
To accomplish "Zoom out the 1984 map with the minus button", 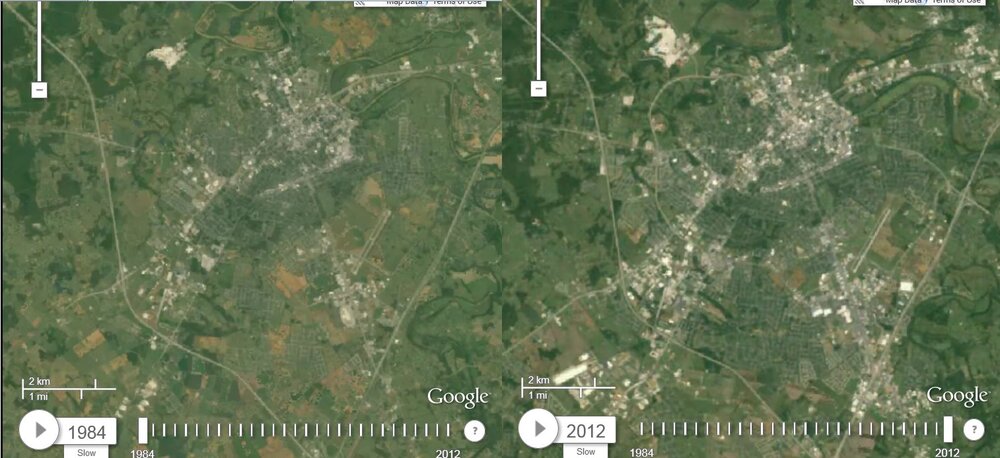I will pos(40,90).
